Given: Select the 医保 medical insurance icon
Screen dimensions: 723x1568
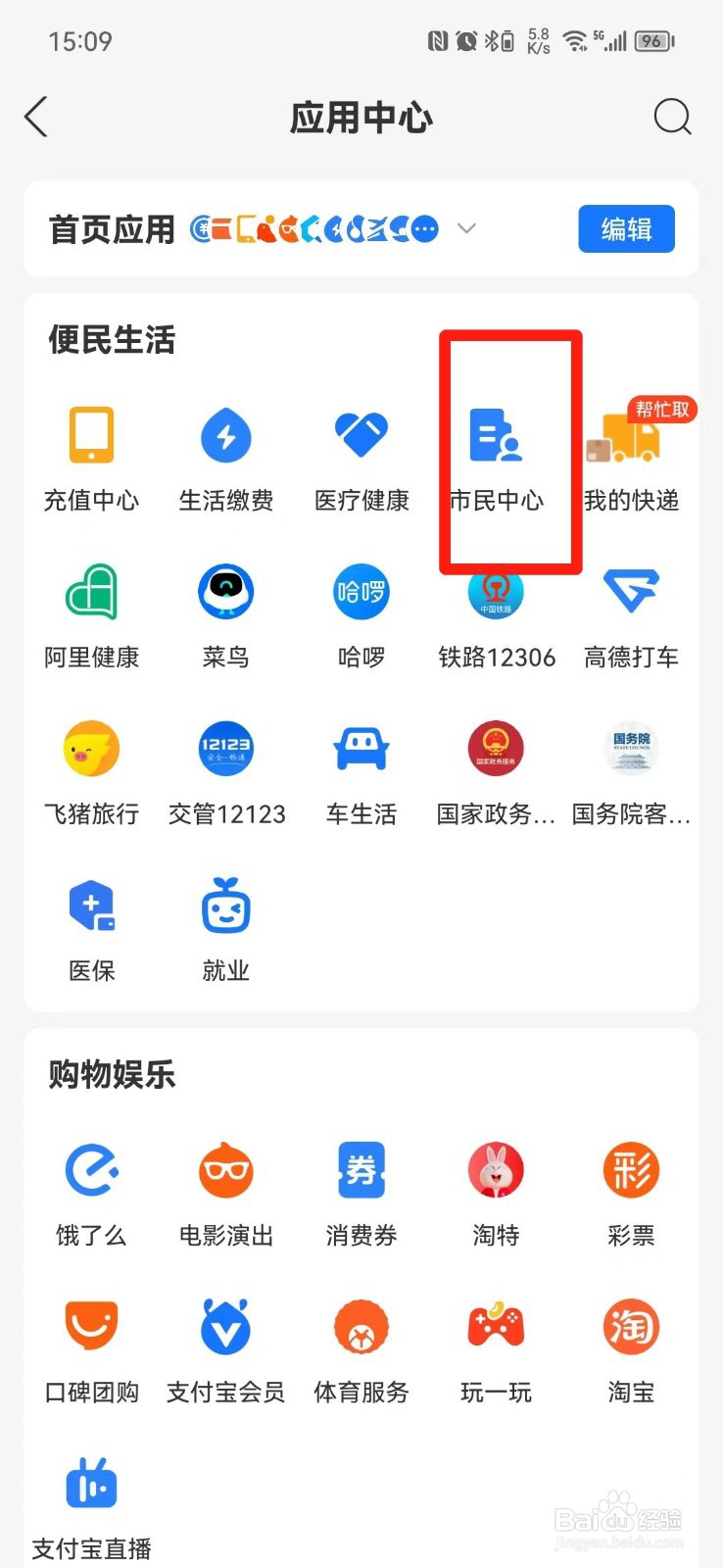Looking at the screenshot, I should pos(91,905).
